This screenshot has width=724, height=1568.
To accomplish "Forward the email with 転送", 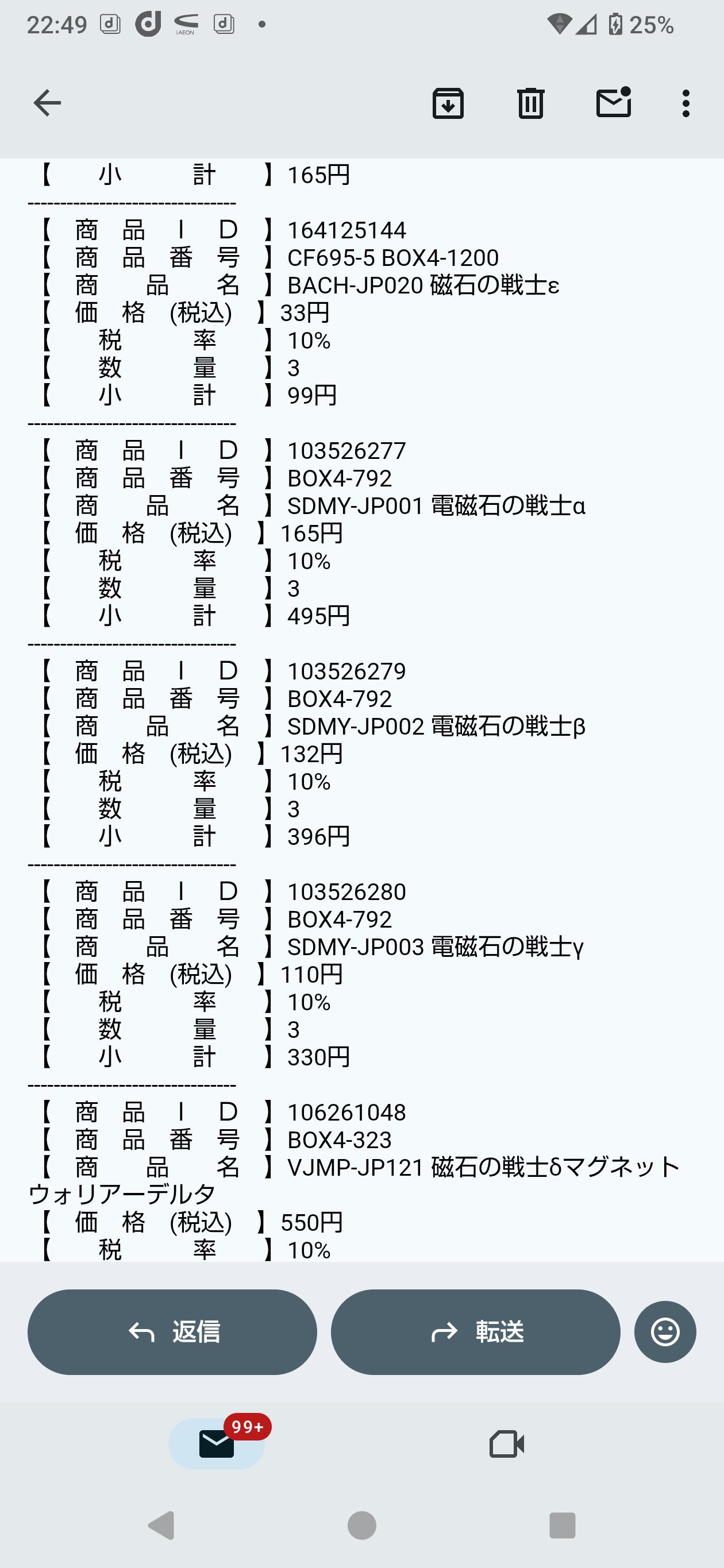I will point(476,1332).
